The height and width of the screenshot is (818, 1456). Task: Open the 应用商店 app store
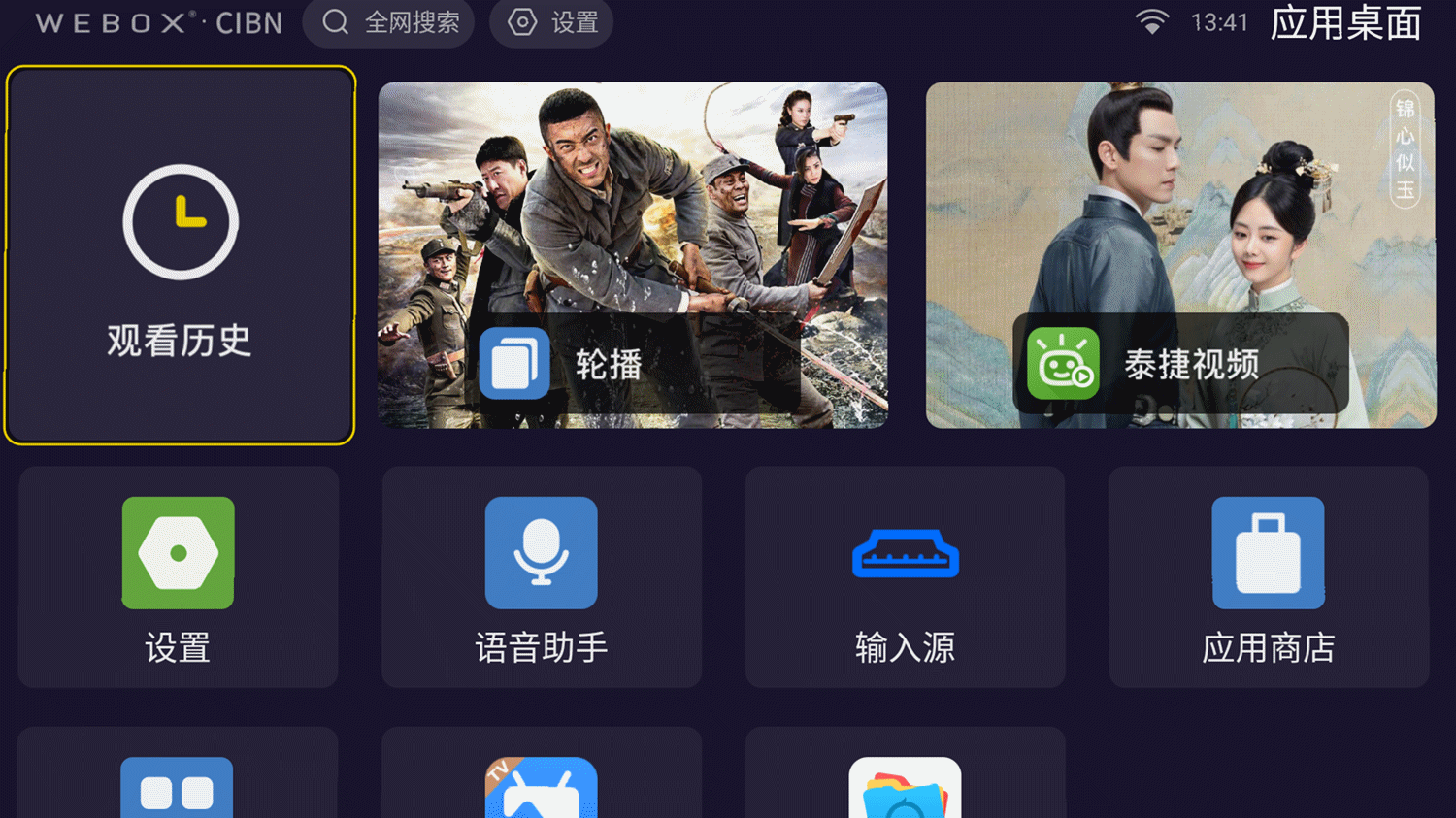[1268, 576]
